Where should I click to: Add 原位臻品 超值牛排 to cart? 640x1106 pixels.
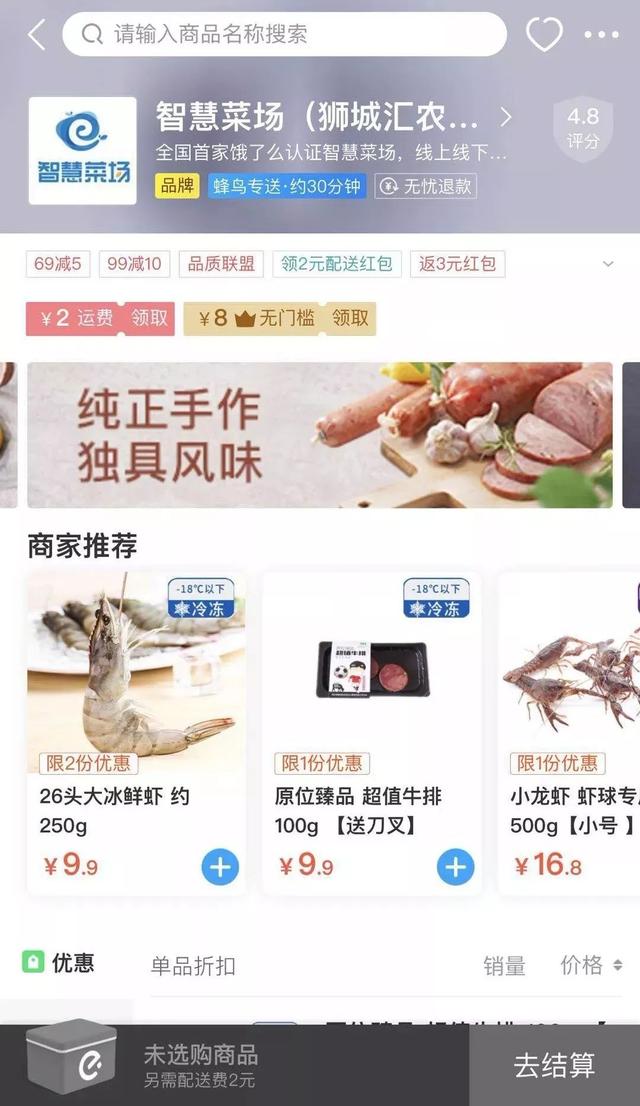tap(455, 866)
